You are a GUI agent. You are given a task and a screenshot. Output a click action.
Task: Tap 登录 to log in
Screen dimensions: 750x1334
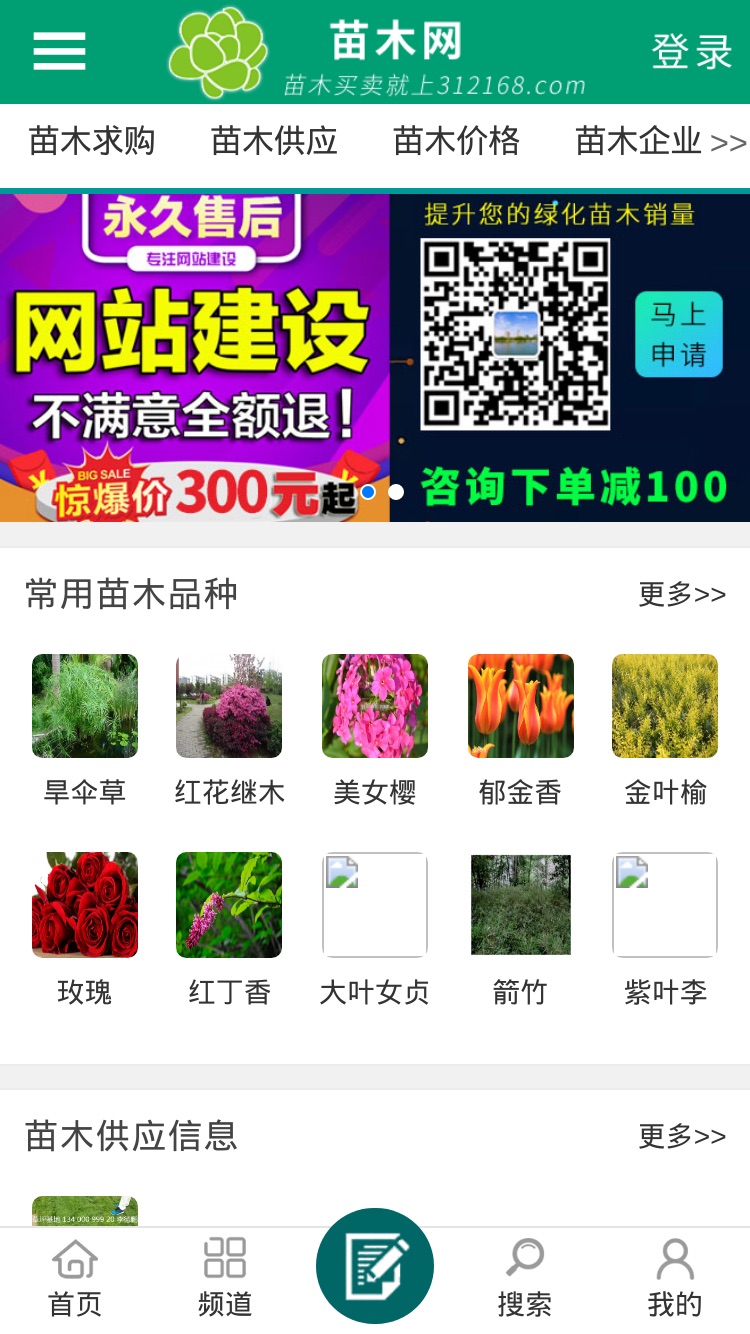tap(692, 52)
